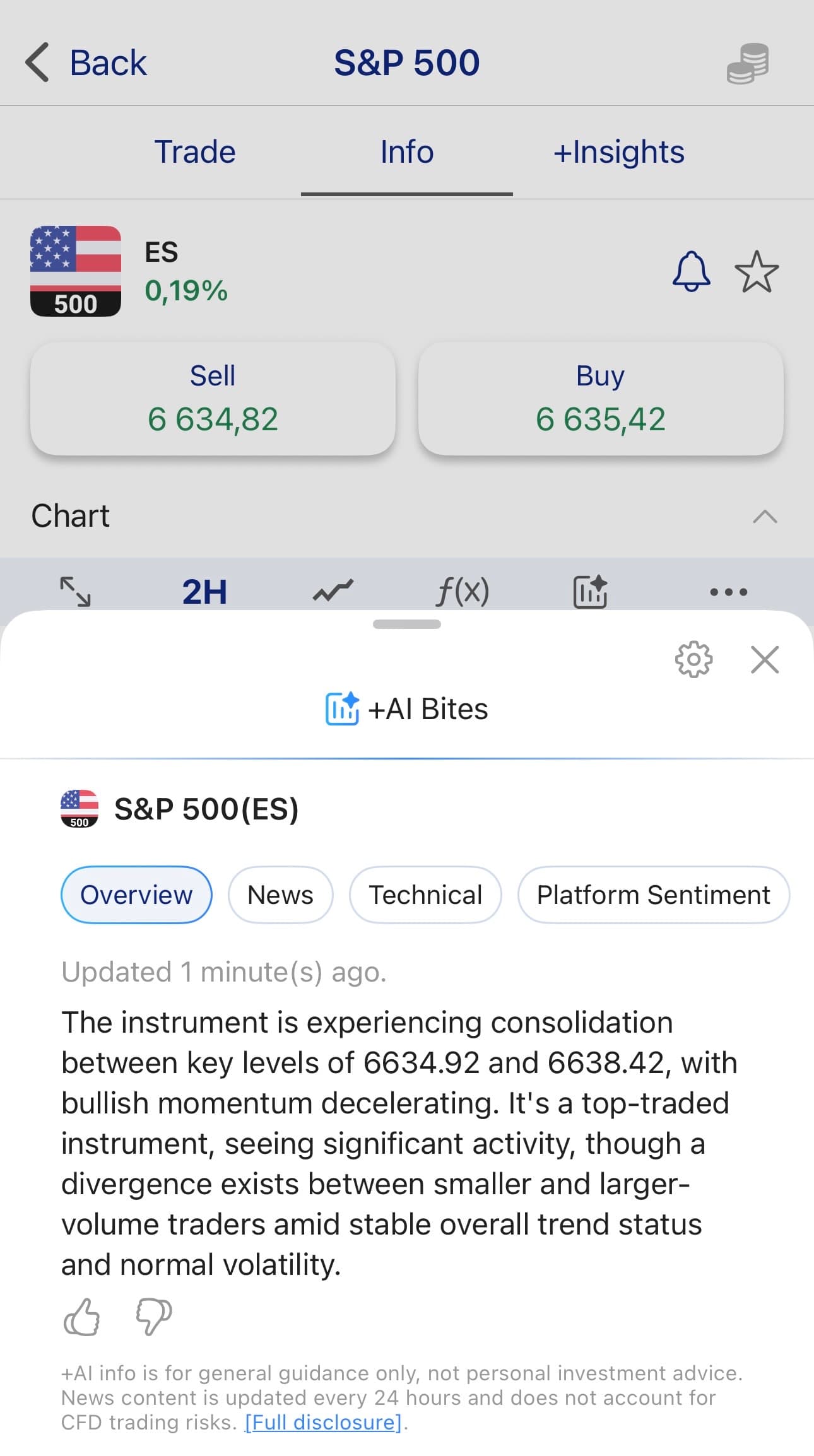814x1456 pixels.
Task: Open the Full disclosure link
Action: 322,1421
